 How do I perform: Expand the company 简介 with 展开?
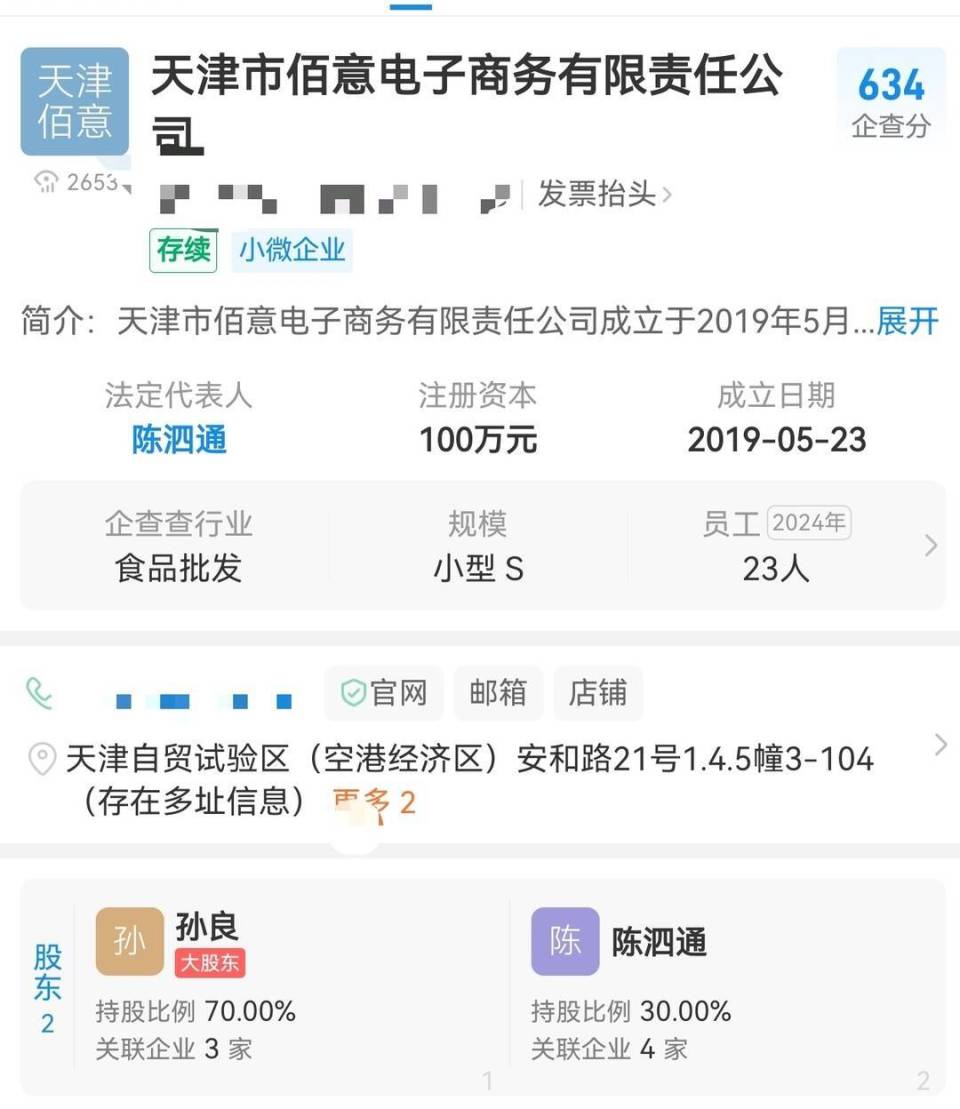pos(907,322)
